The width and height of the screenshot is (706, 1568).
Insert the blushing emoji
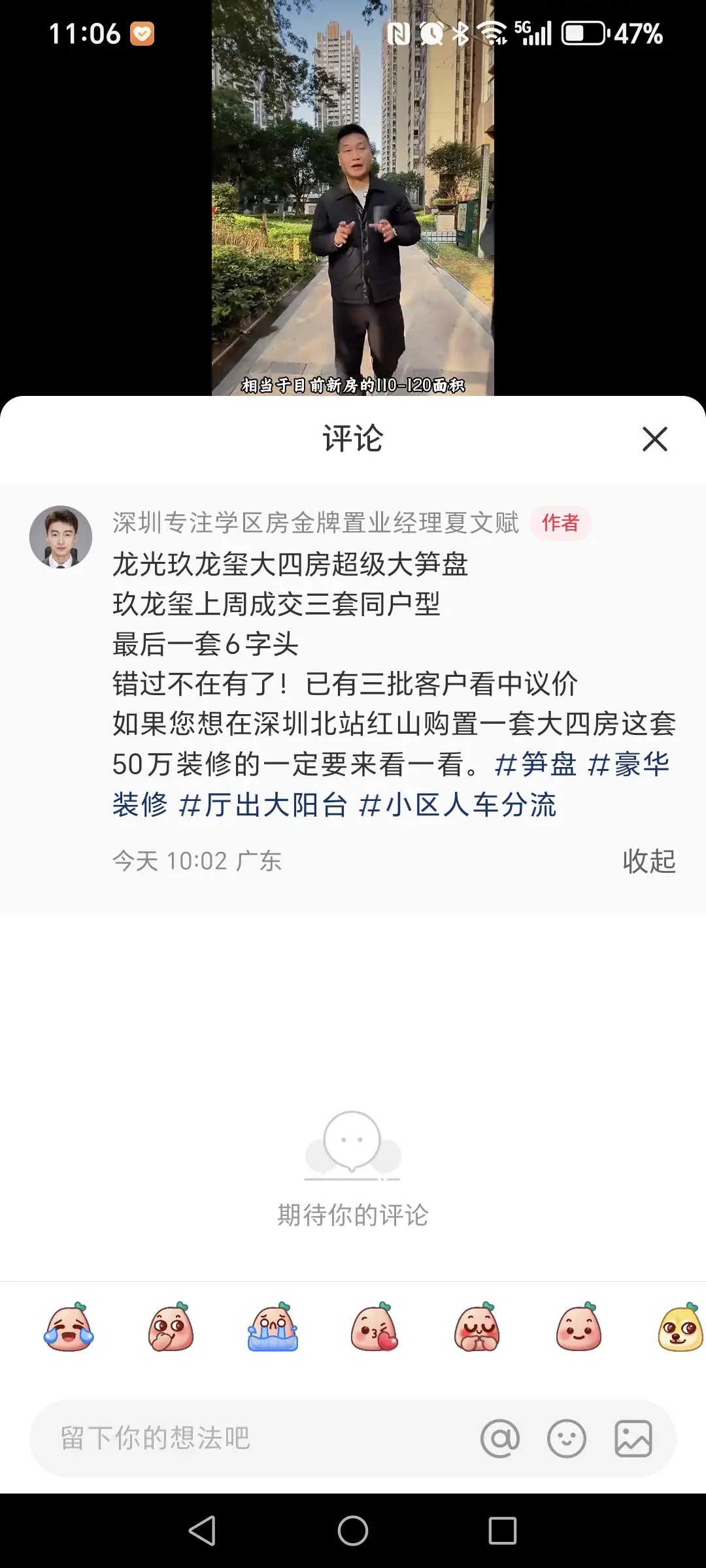tap(477, 1327)
